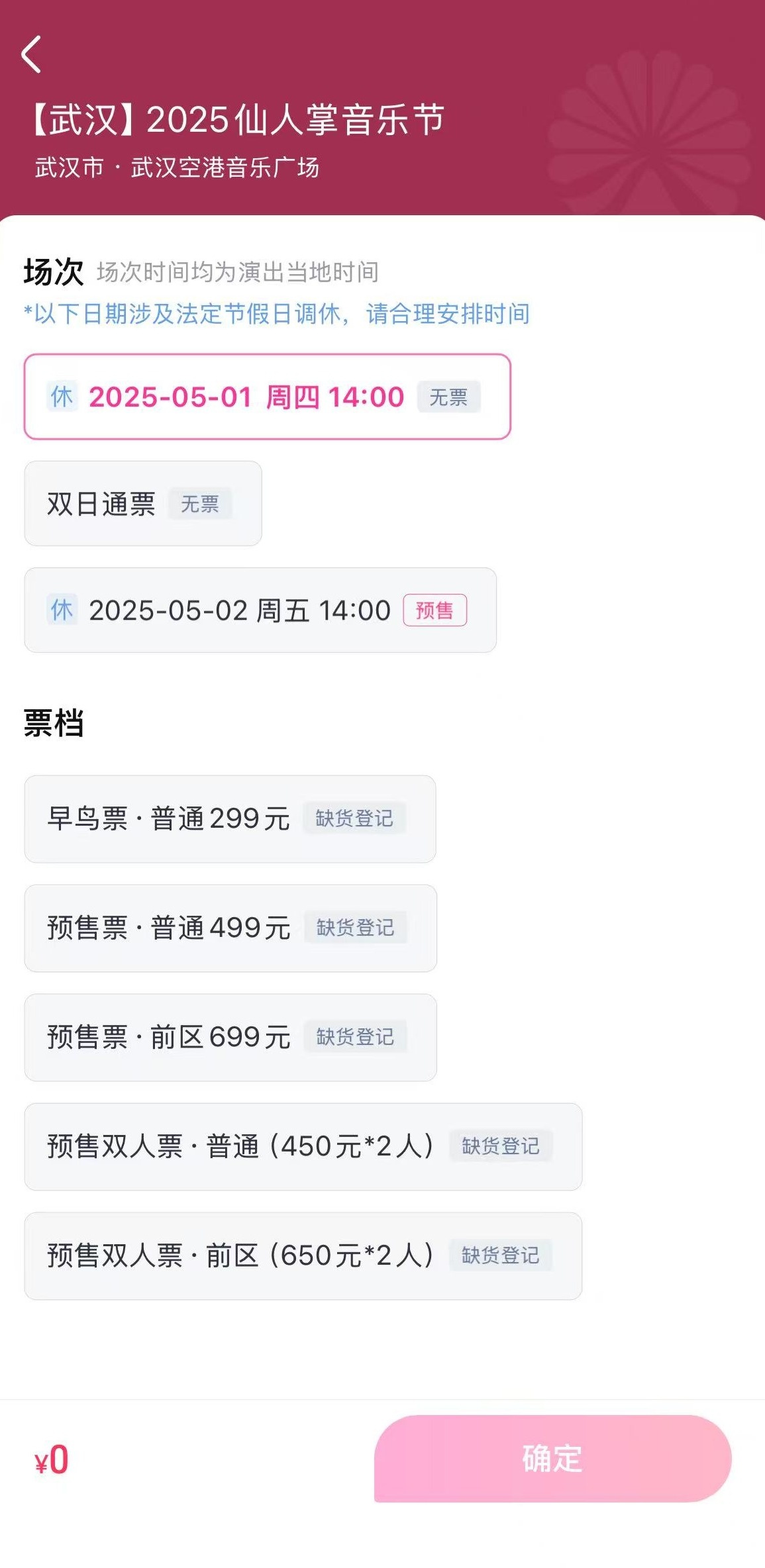Choose 预售双人票·前区 (650元*2人)
Viewport: 765px width, 1568px height.
303,1256
